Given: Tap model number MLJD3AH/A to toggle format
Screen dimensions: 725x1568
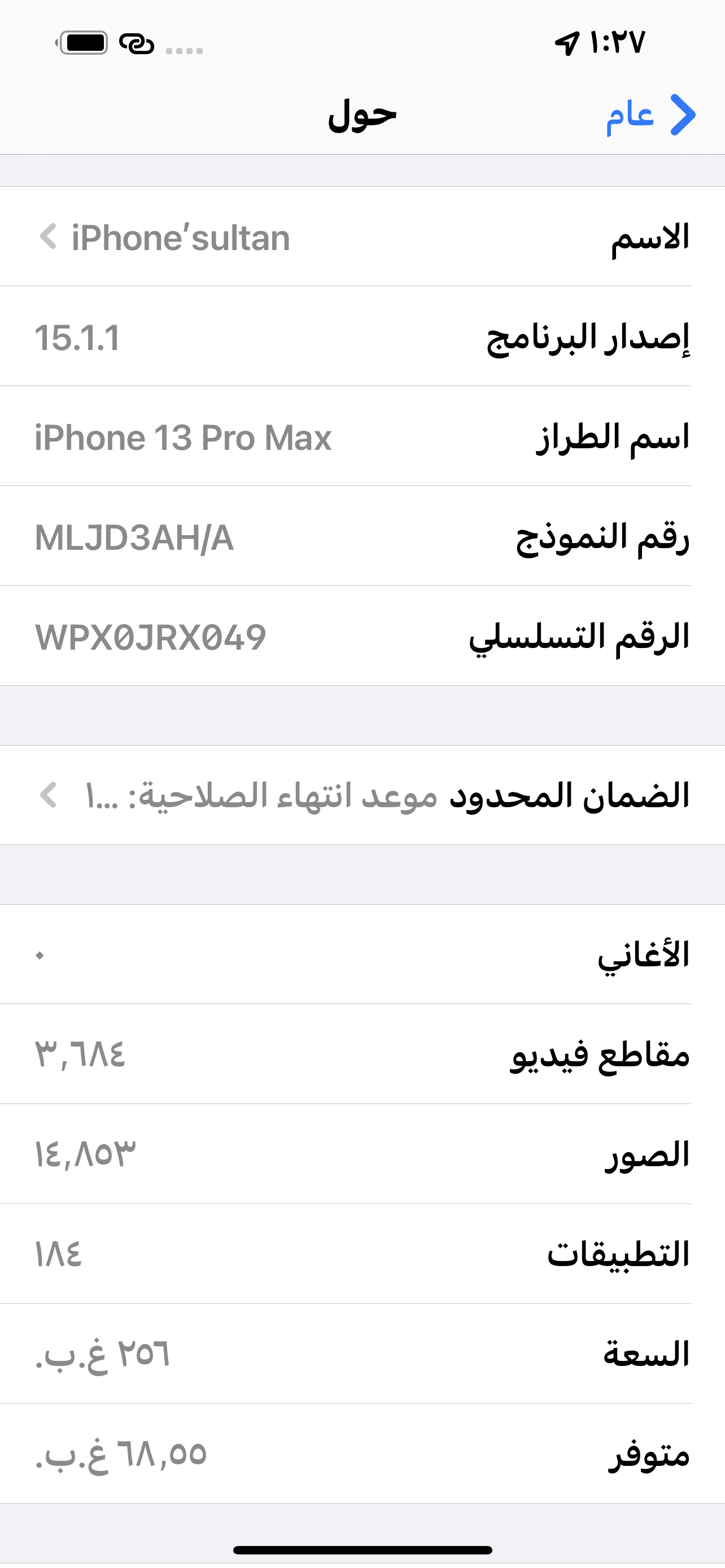Looking at the screenshot, I should 134,537.
